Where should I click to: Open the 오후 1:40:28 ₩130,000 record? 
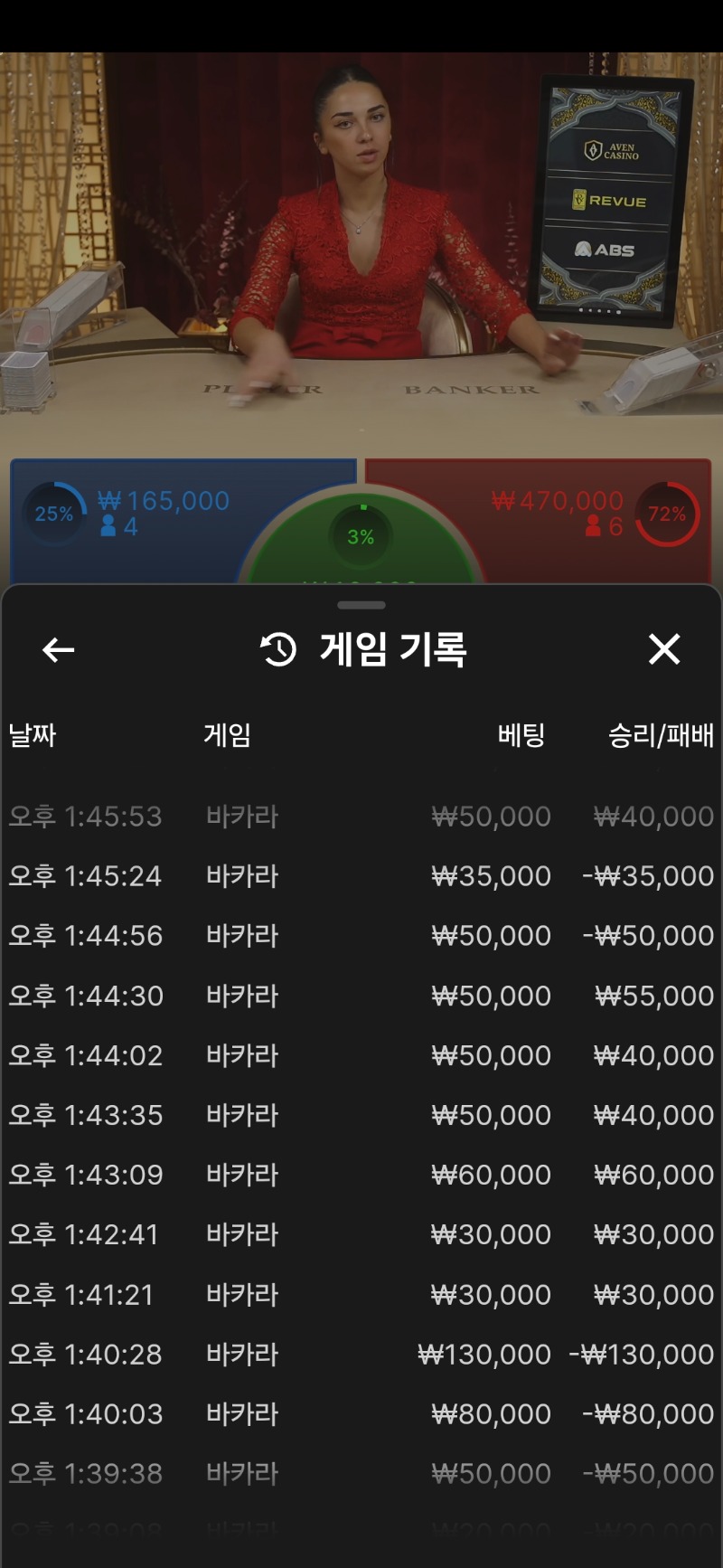tap(361, 1354)
